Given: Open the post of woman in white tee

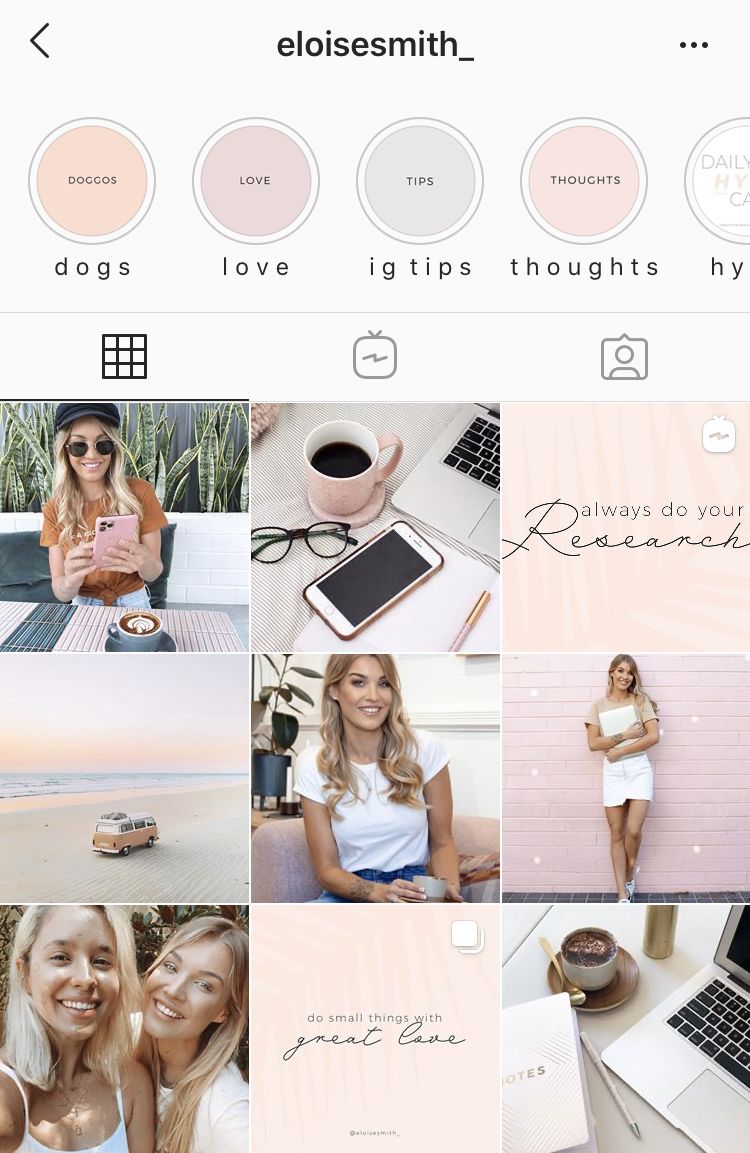Looking at the screenshot, I should coord(375,778).
